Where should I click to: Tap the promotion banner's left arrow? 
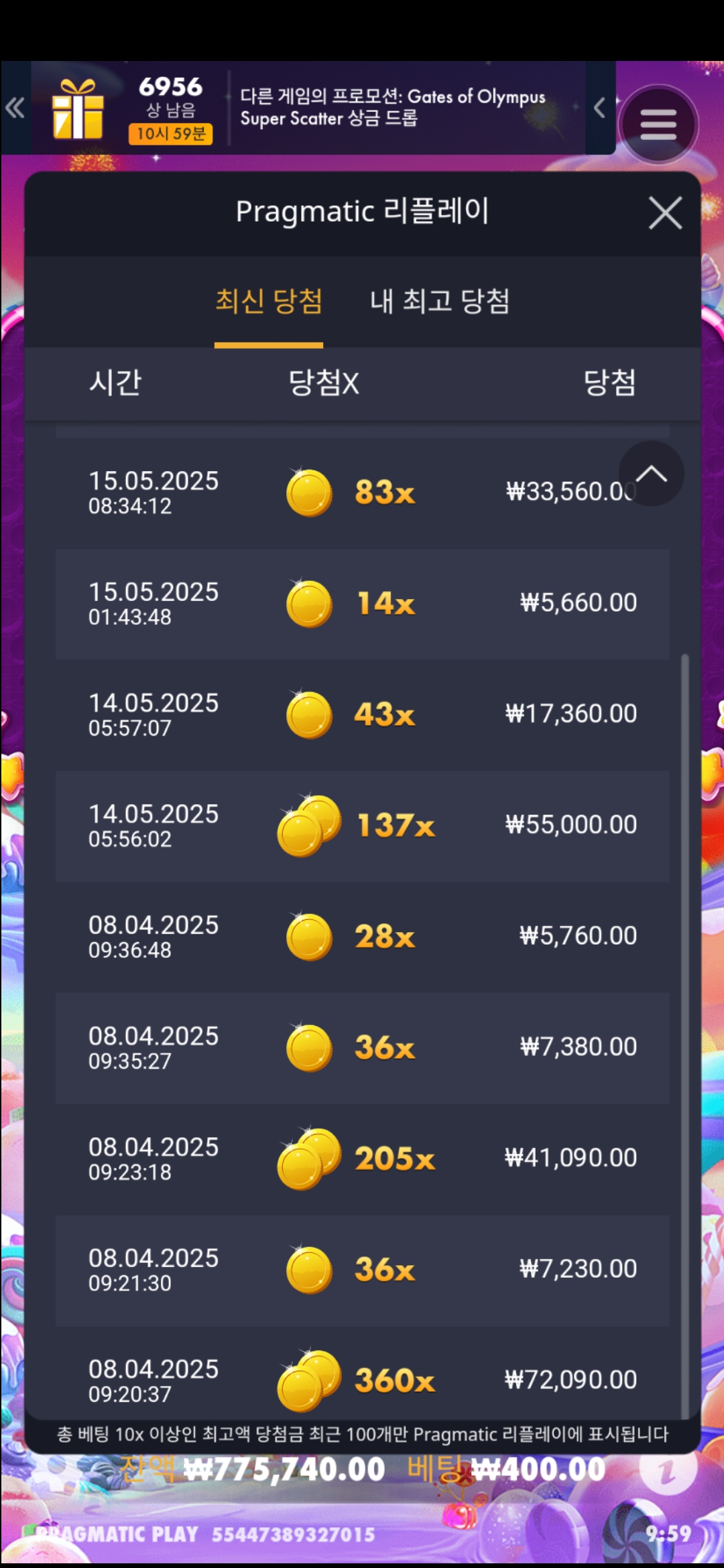pos(599,108)
